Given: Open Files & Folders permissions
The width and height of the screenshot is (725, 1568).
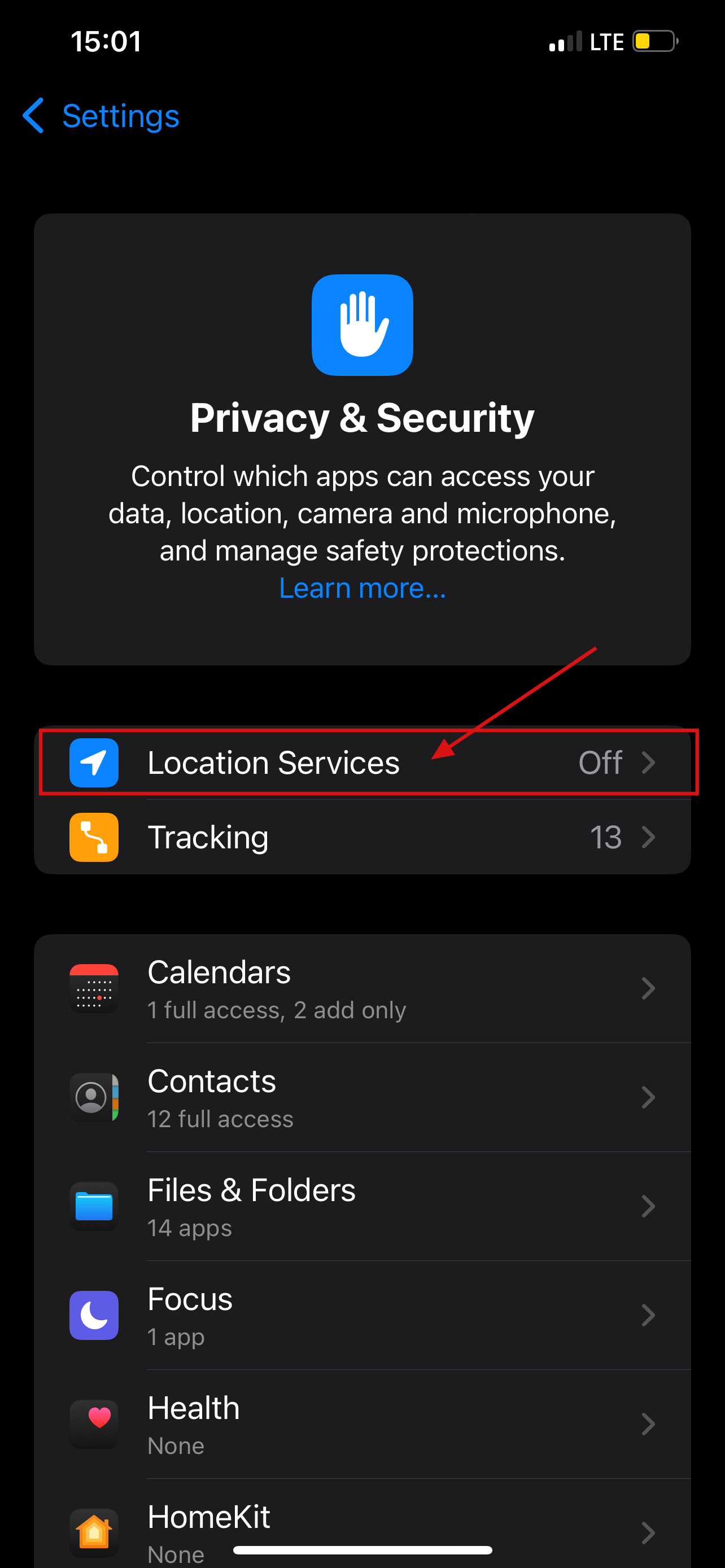Looking at the screenshot, I should pyautogui.click(x=362, y=1206).
